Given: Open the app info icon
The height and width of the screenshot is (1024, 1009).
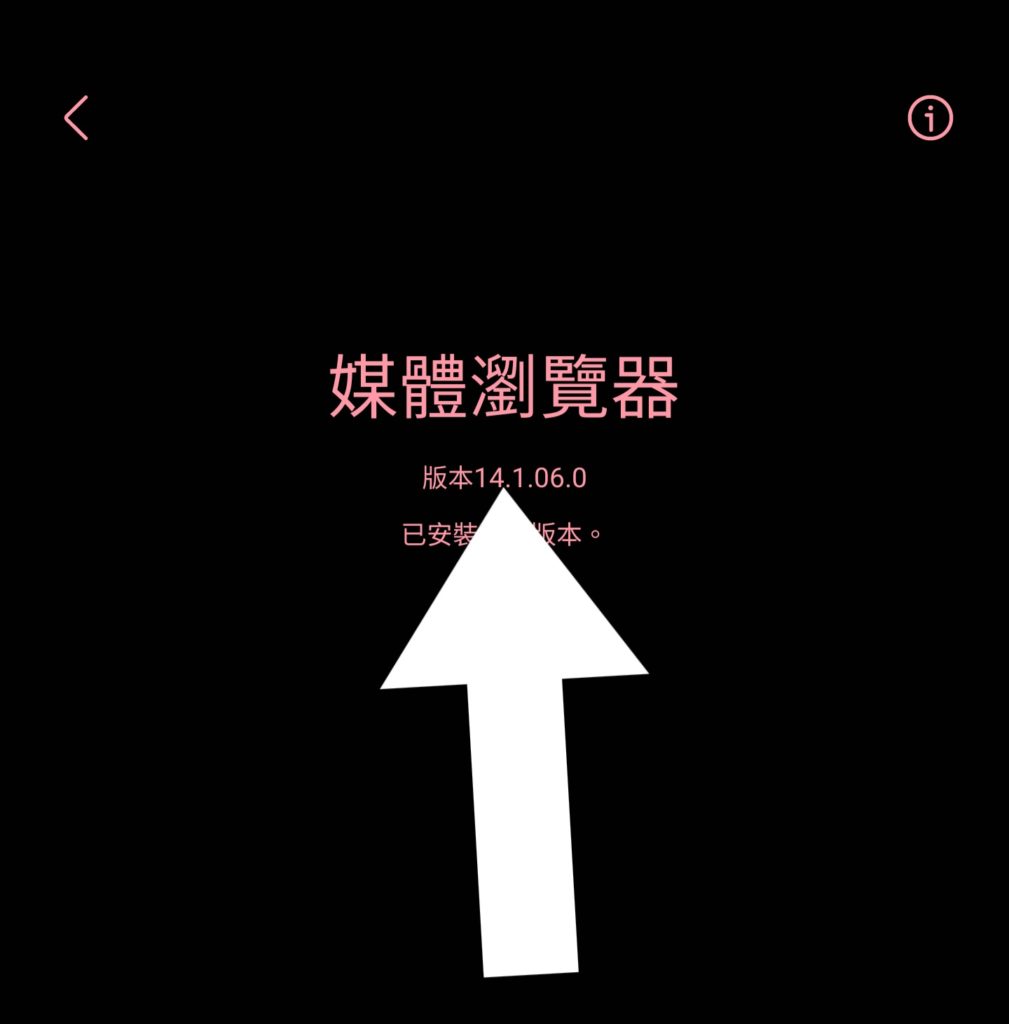Looking at the screenshot, I should click(930, 119).
